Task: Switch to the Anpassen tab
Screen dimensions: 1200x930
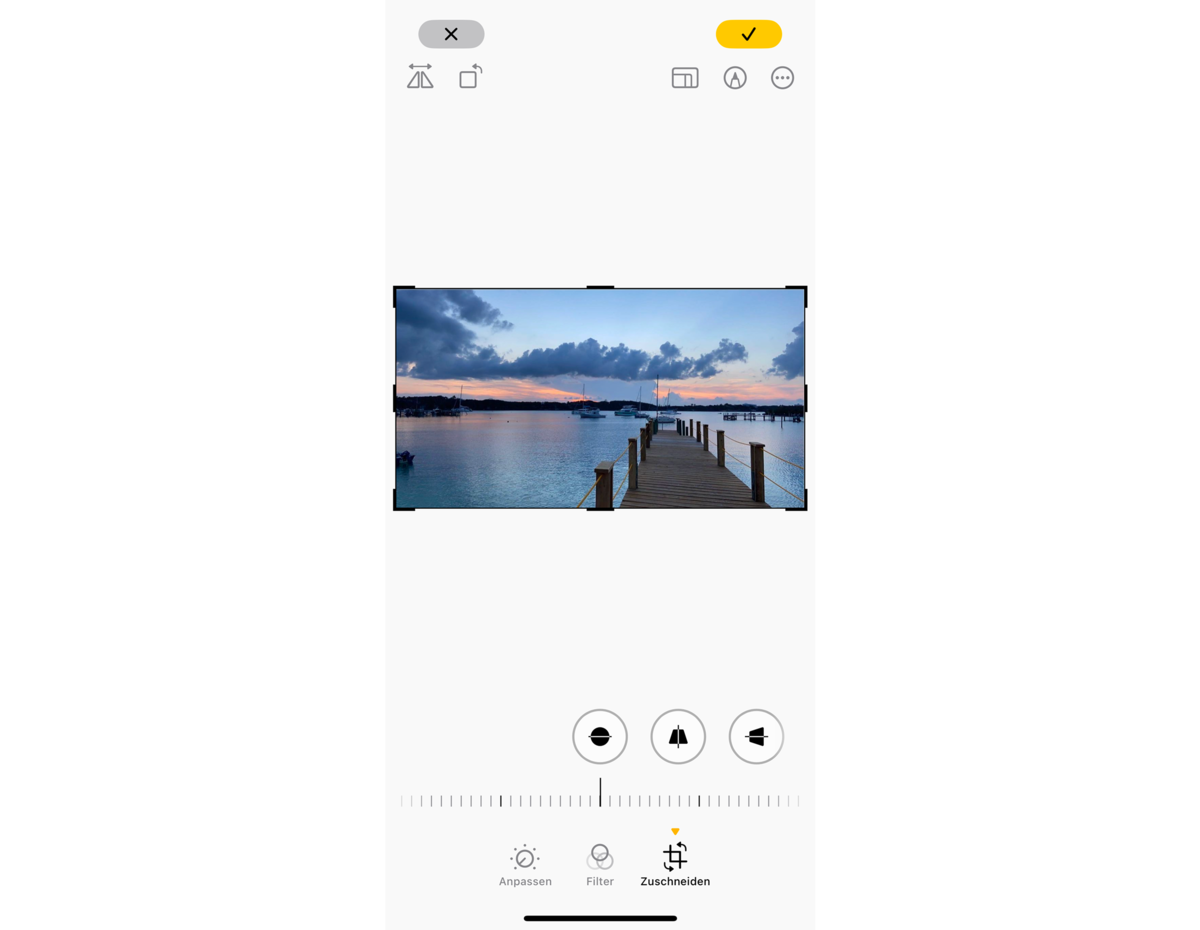Action: click(525, 865)
